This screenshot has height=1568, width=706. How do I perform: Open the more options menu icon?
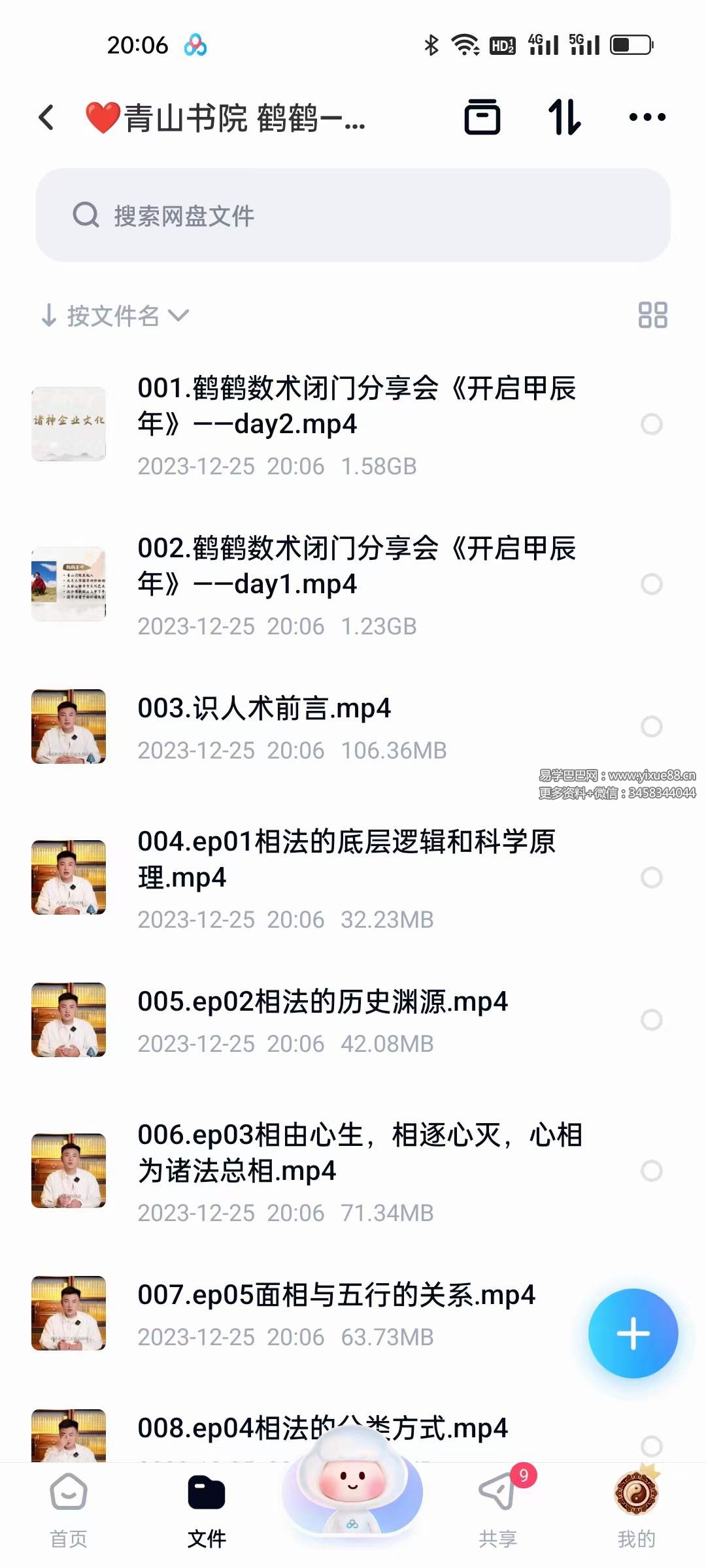pos(647,118)
